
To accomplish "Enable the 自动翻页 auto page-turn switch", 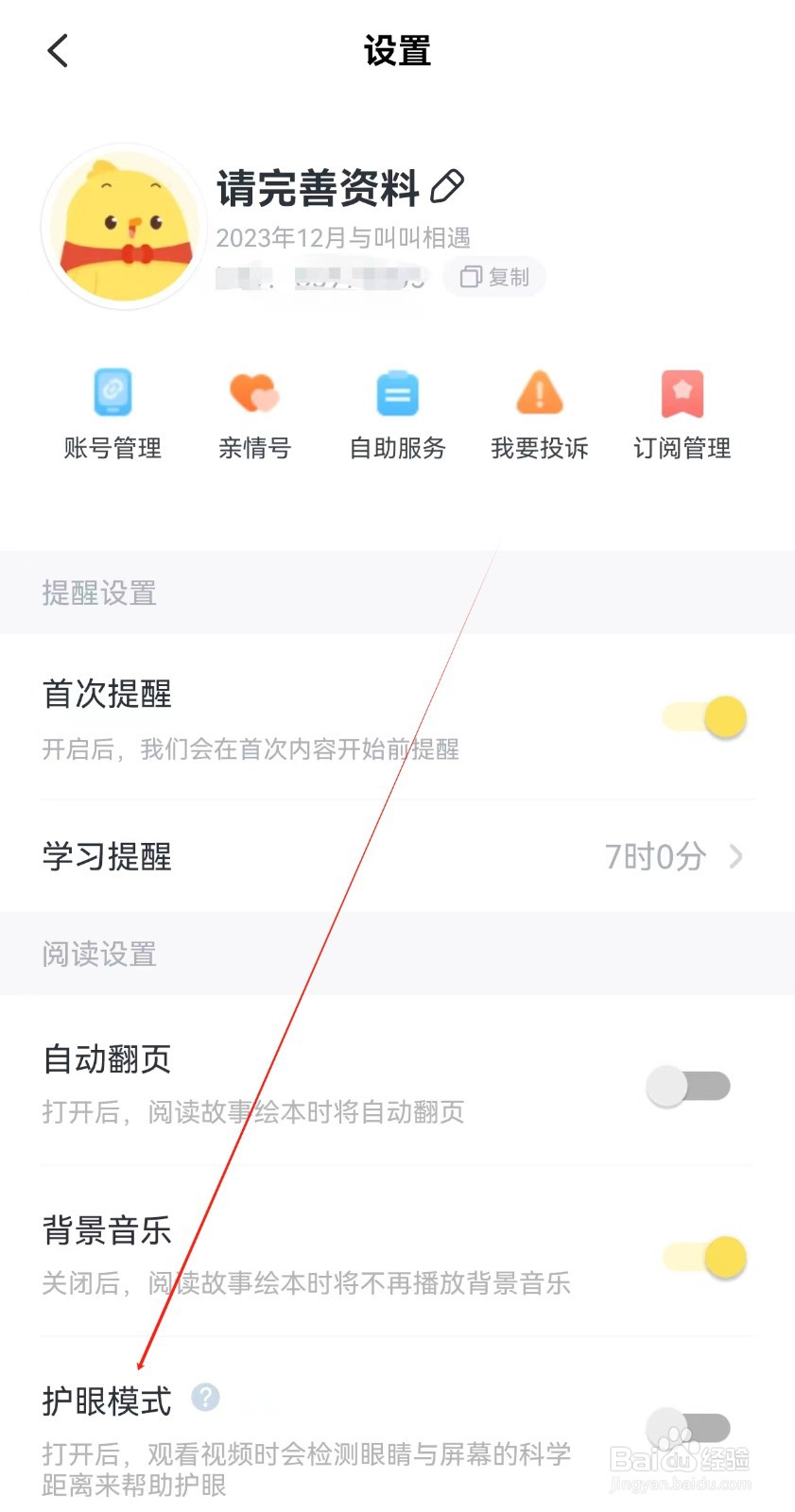I will (x=688, y=1086).
